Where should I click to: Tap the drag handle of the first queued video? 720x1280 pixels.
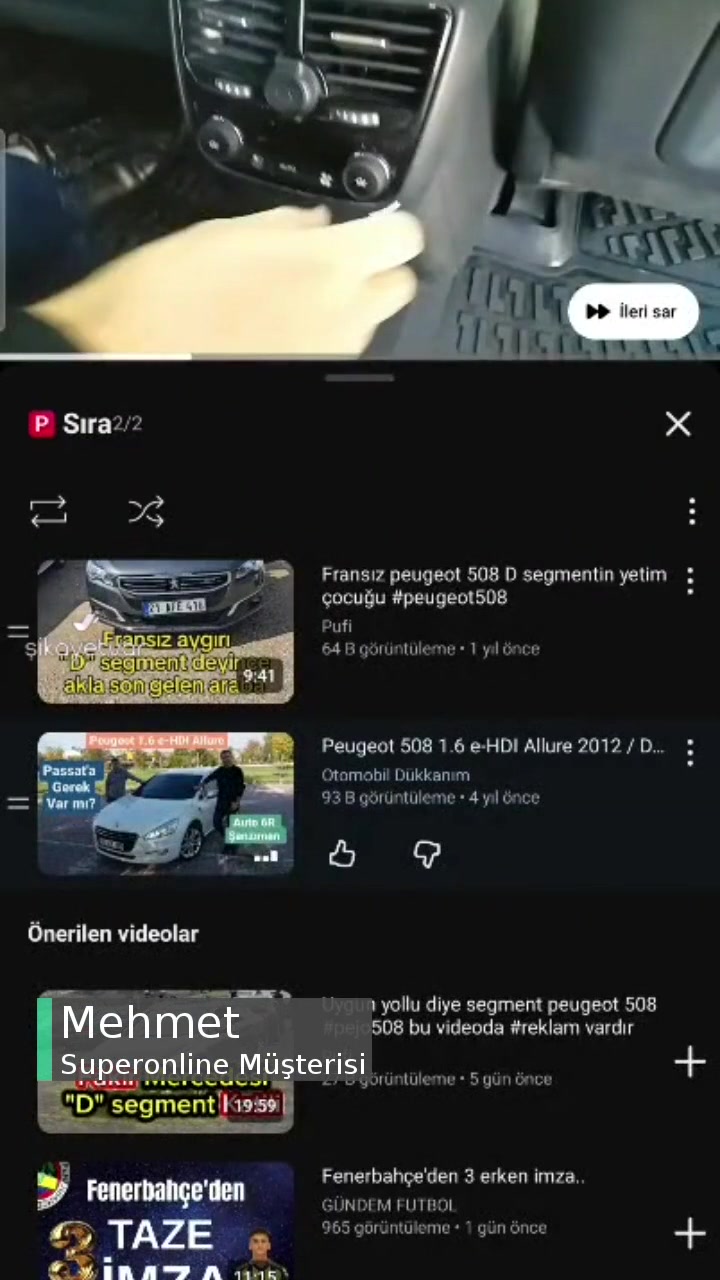pyautogui.click(x=17, y=631)
